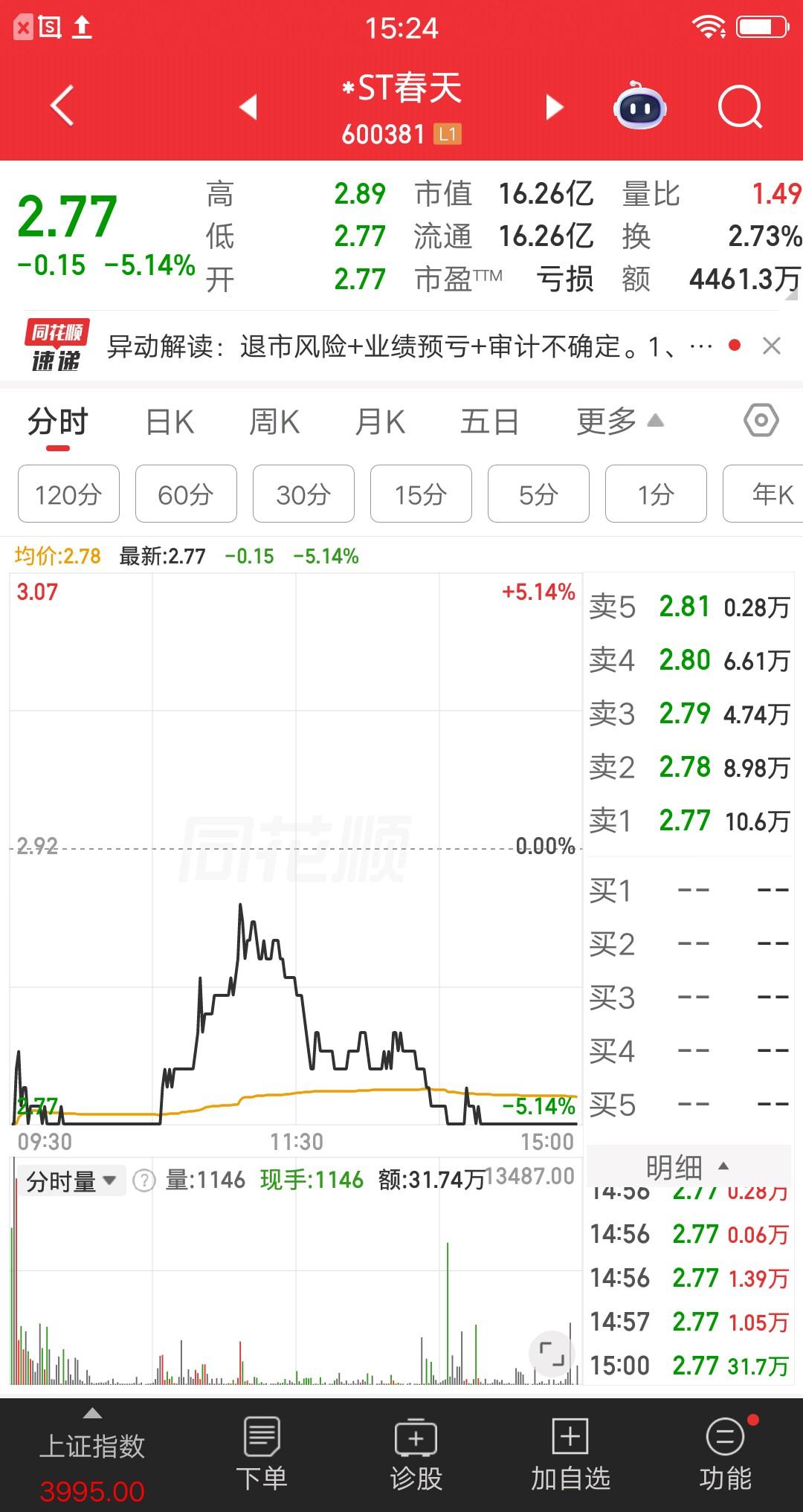Select the 5分 period button
This screenshot has width=803, height=1512.
pyautogui.click(x=538, y=494)
